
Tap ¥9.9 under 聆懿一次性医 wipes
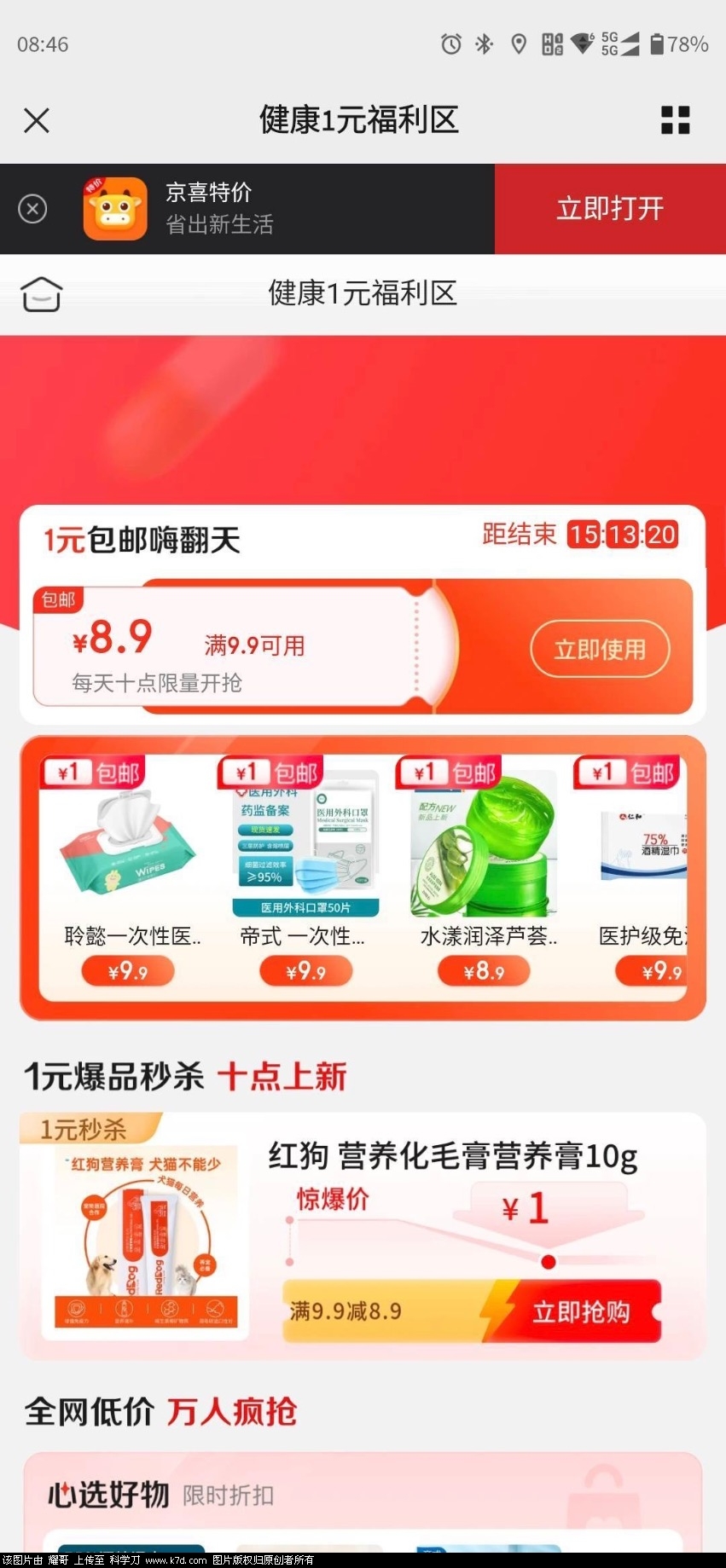tap(128, 970)
